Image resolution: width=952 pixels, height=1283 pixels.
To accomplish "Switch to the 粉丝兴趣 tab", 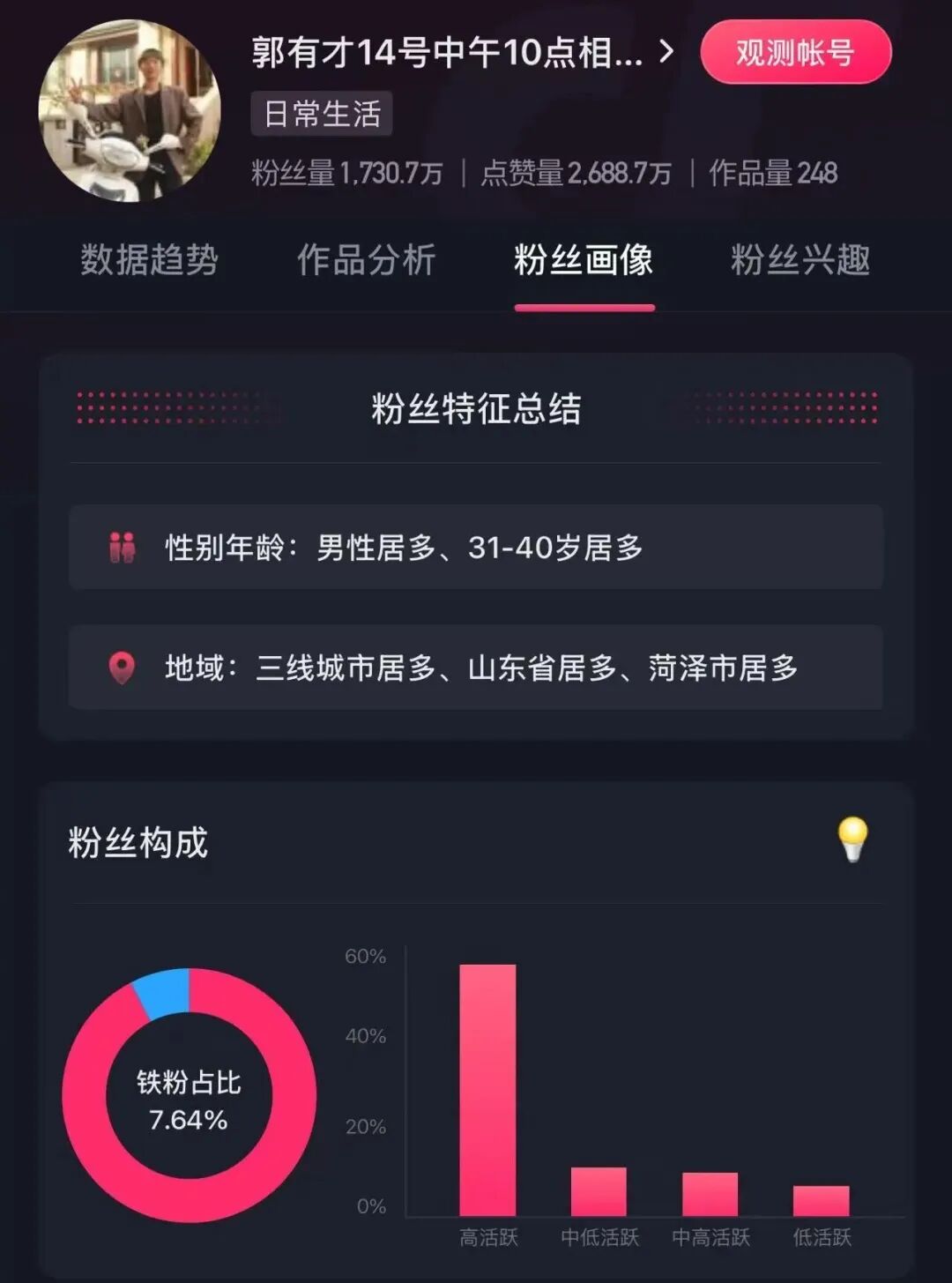I will coord(800,260).
